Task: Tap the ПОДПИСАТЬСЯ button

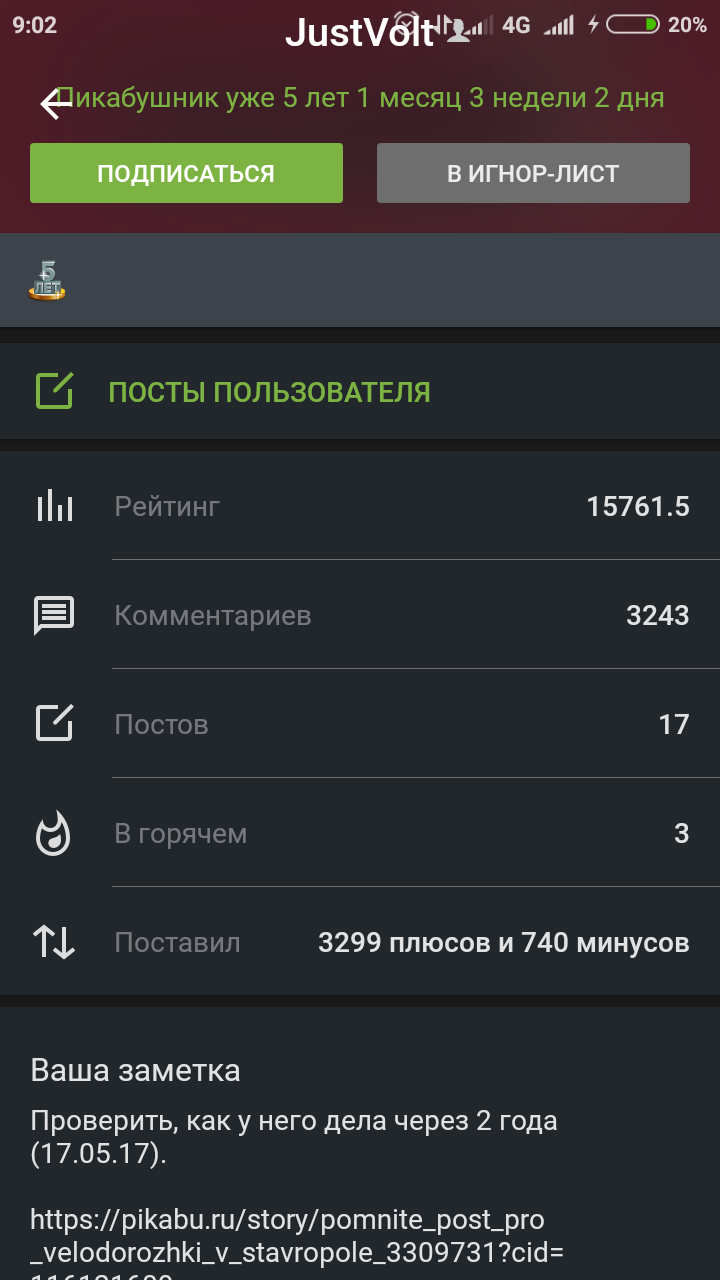Action: coord(186,173)
